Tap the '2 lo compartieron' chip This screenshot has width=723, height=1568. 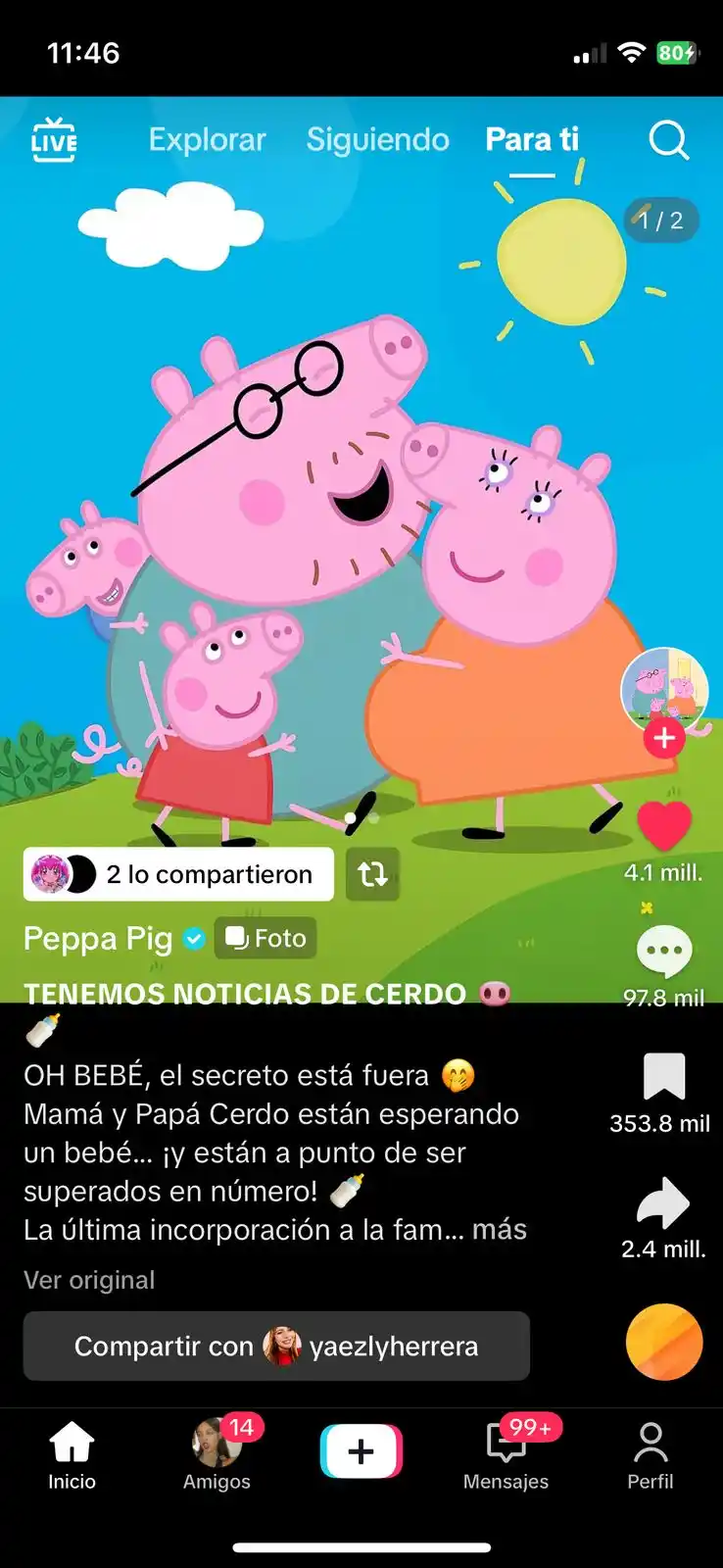pyautogui.click(x=178, y=874)
